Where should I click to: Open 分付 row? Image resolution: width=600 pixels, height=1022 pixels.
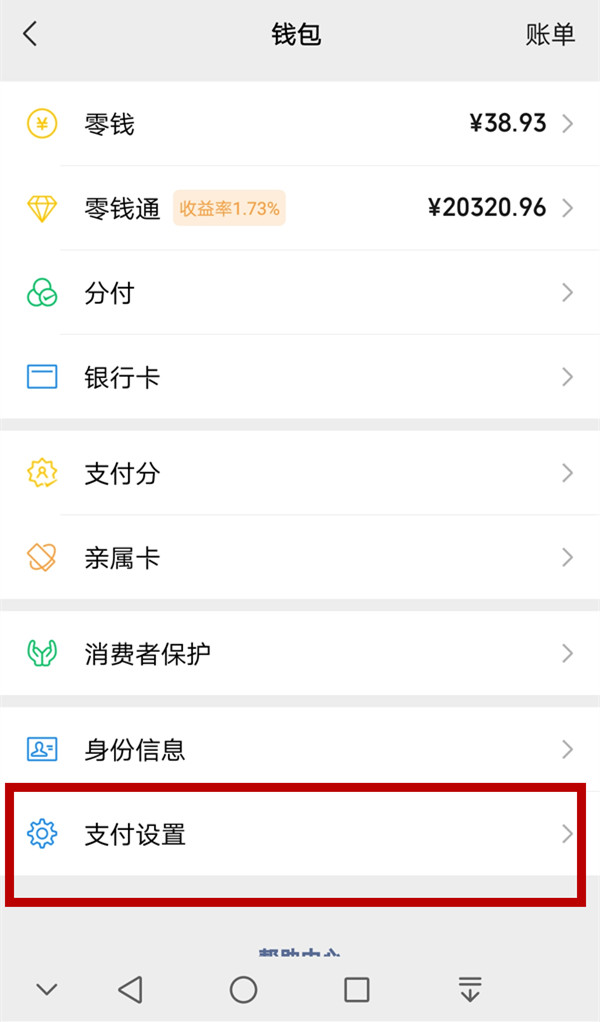click(300, 293)
